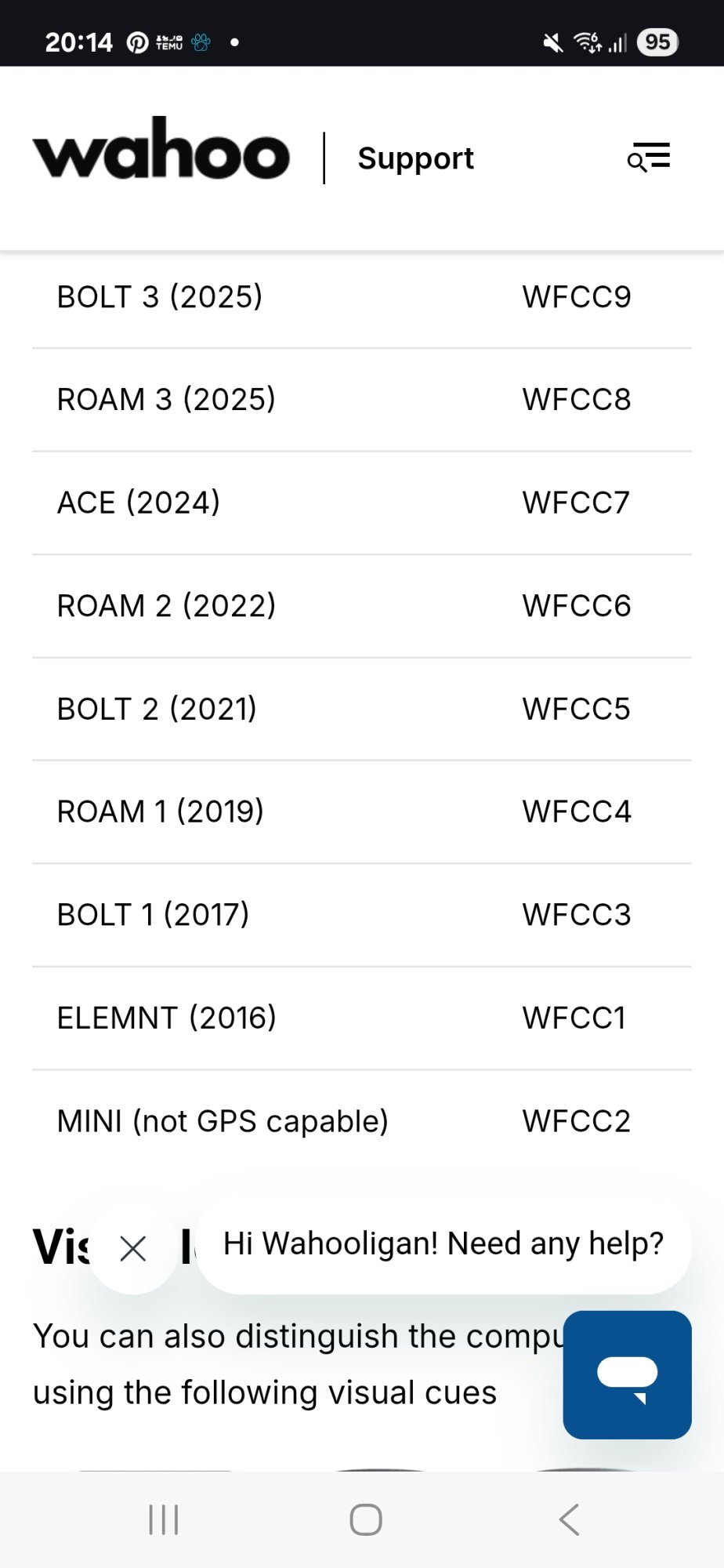Open recent apps from navigation bar
Image resolution: width=724 pixels, height=1568 pixels.
164,1519
